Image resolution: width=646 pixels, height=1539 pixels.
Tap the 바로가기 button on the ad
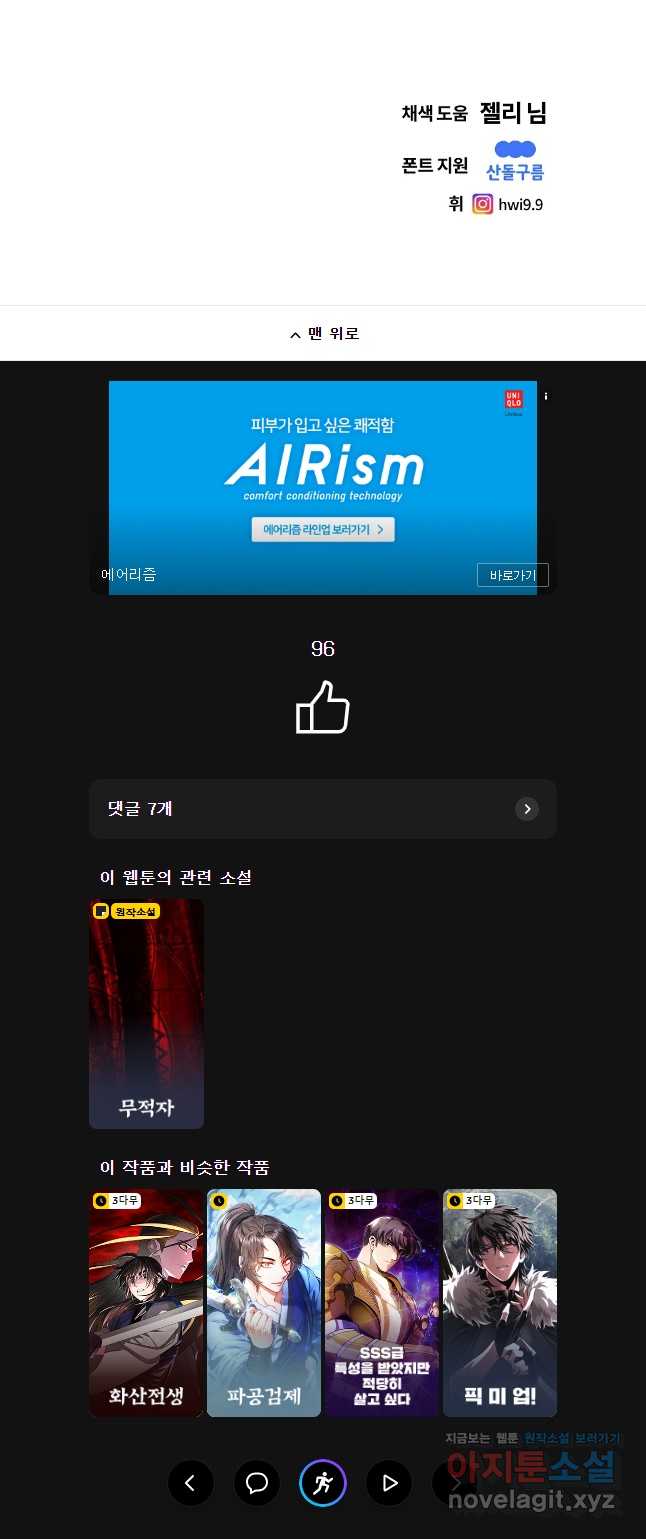[x=512, y=575]
